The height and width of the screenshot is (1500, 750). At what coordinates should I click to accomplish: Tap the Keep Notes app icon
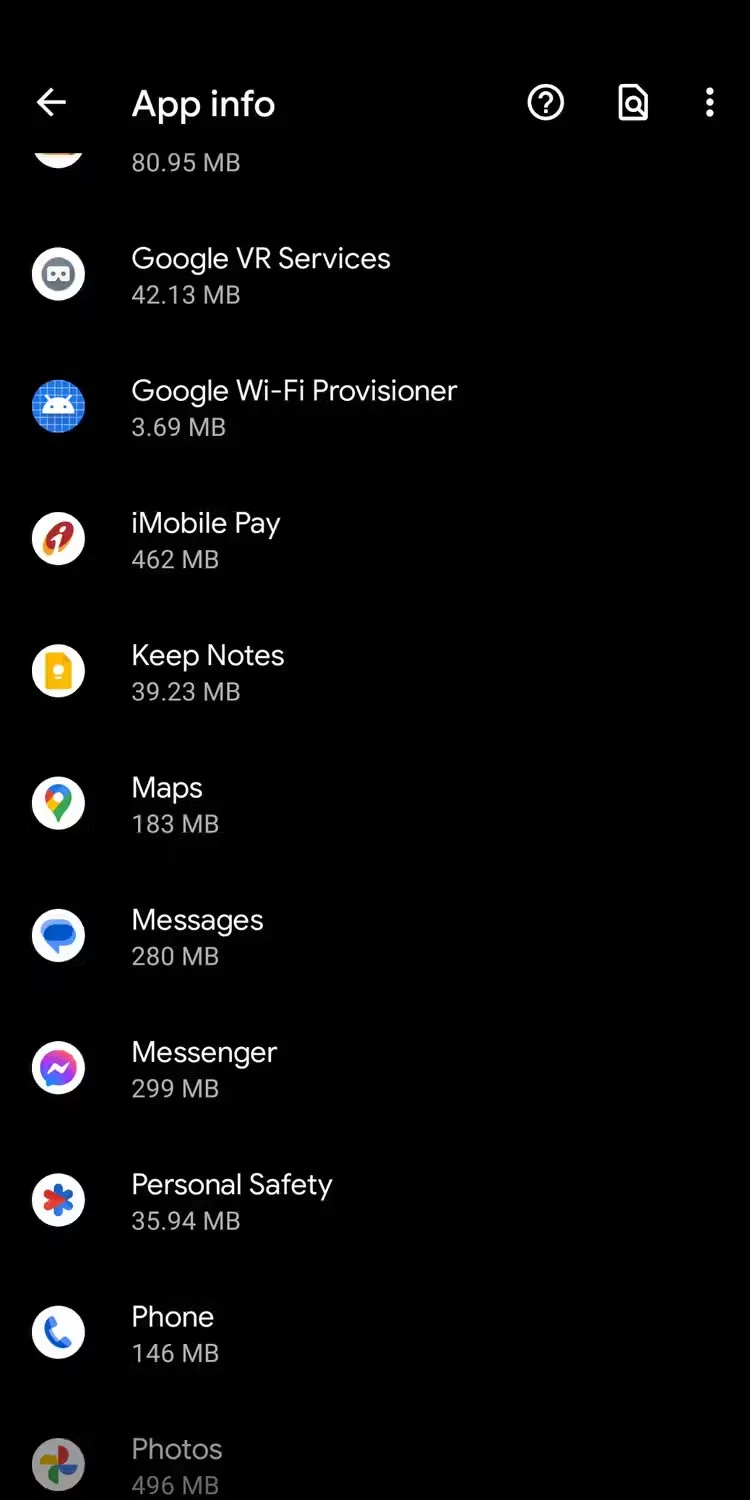click(58, 671)
